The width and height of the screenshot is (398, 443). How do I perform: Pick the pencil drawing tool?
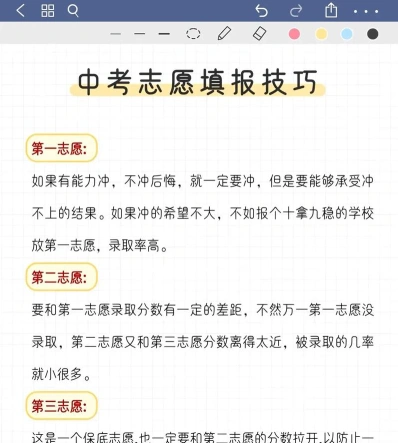(224, 34)
